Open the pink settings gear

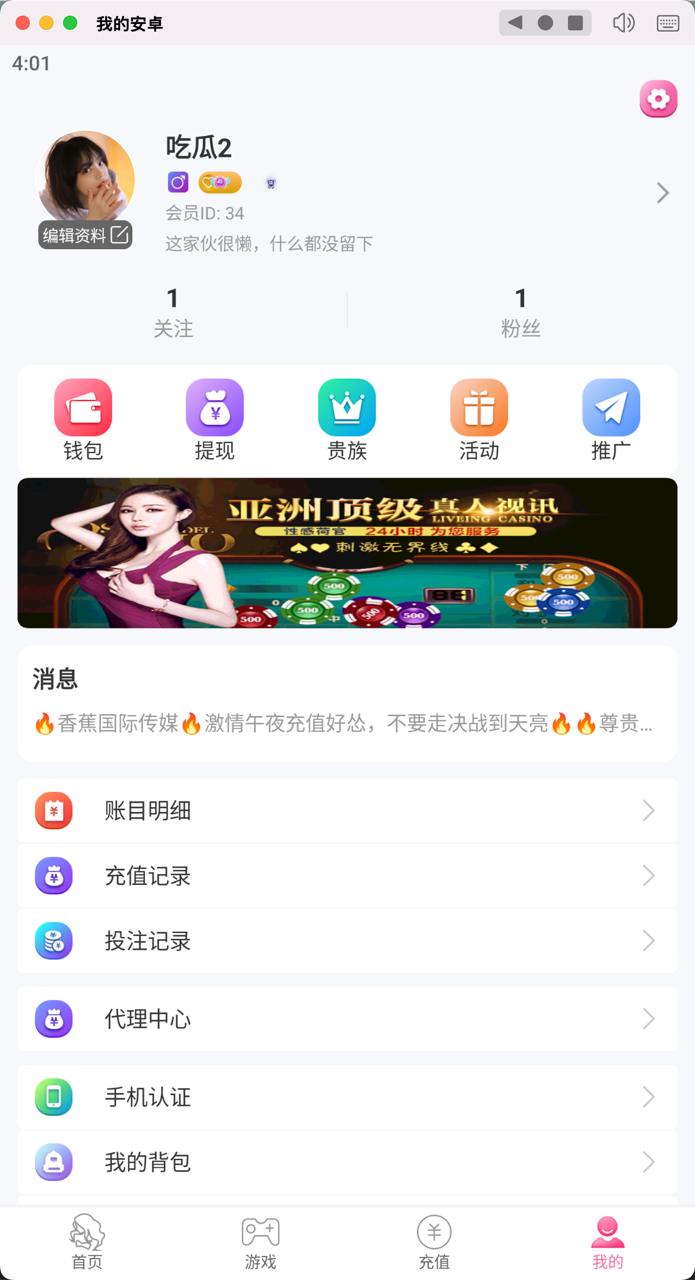pyautogui.click(x=658, y=99)
